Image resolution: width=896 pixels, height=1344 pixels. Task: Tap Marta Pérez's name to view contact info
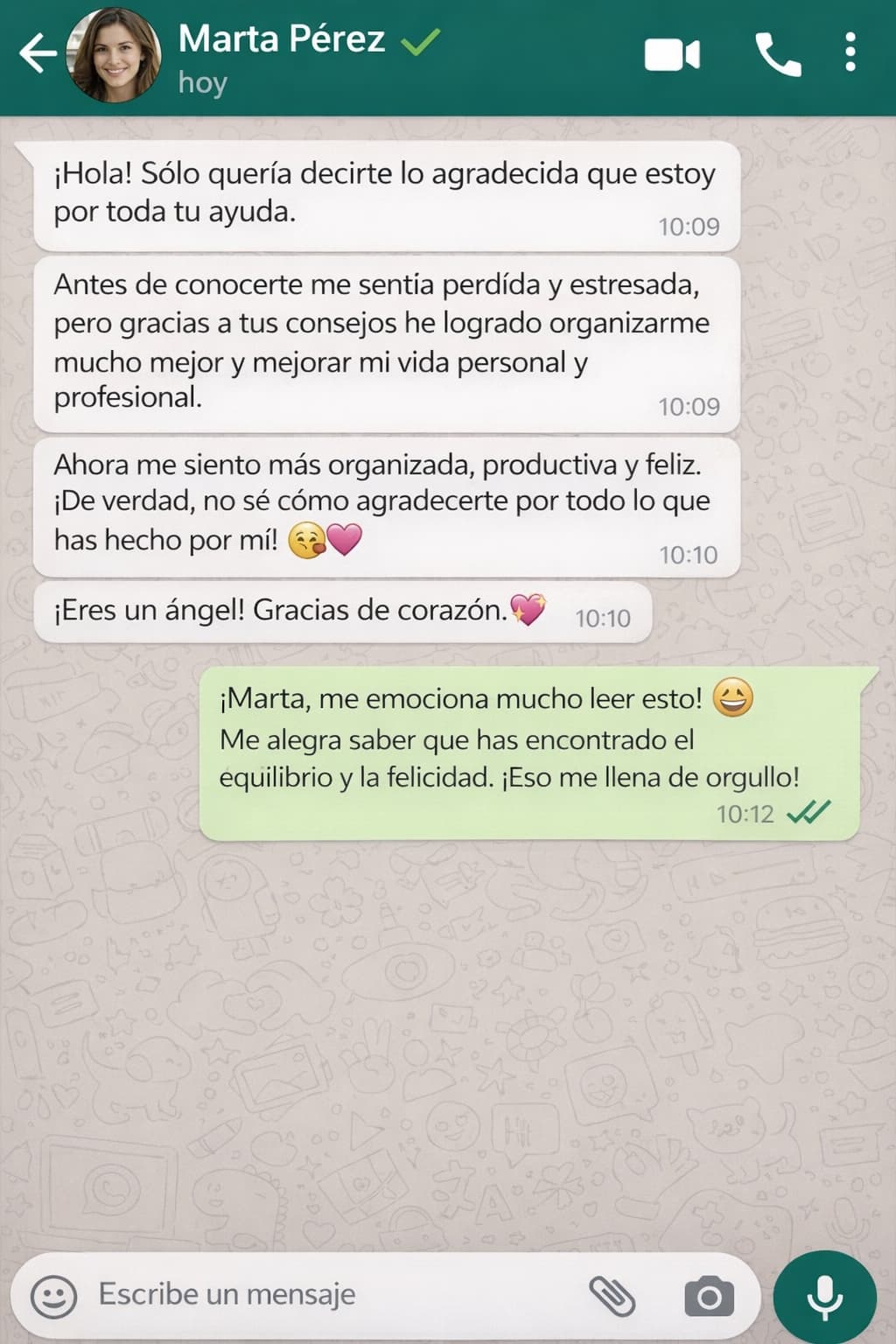point(278,38)
